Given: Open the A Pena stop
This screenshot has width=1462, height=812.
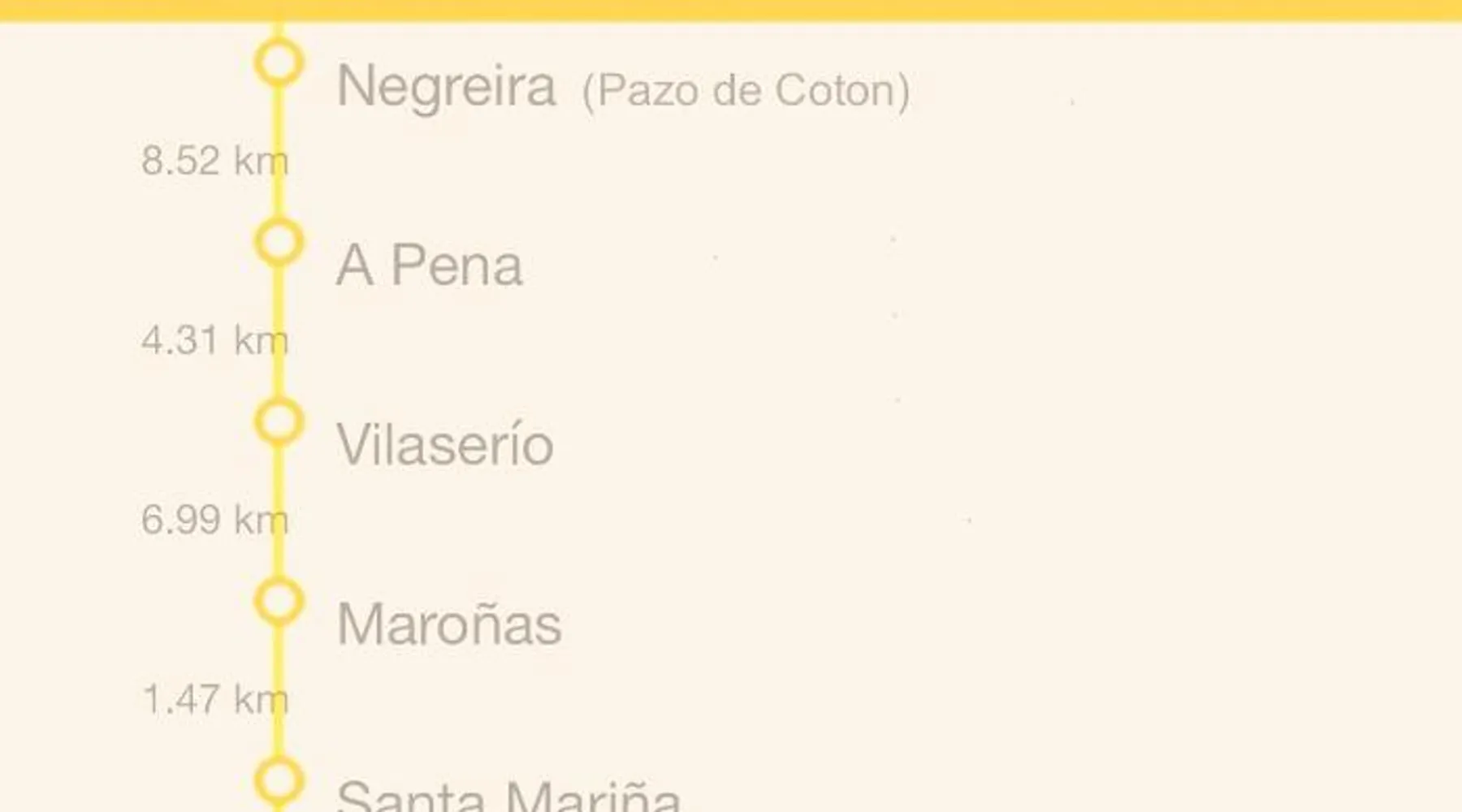Looking at the screenshot, I should point(429,266).
